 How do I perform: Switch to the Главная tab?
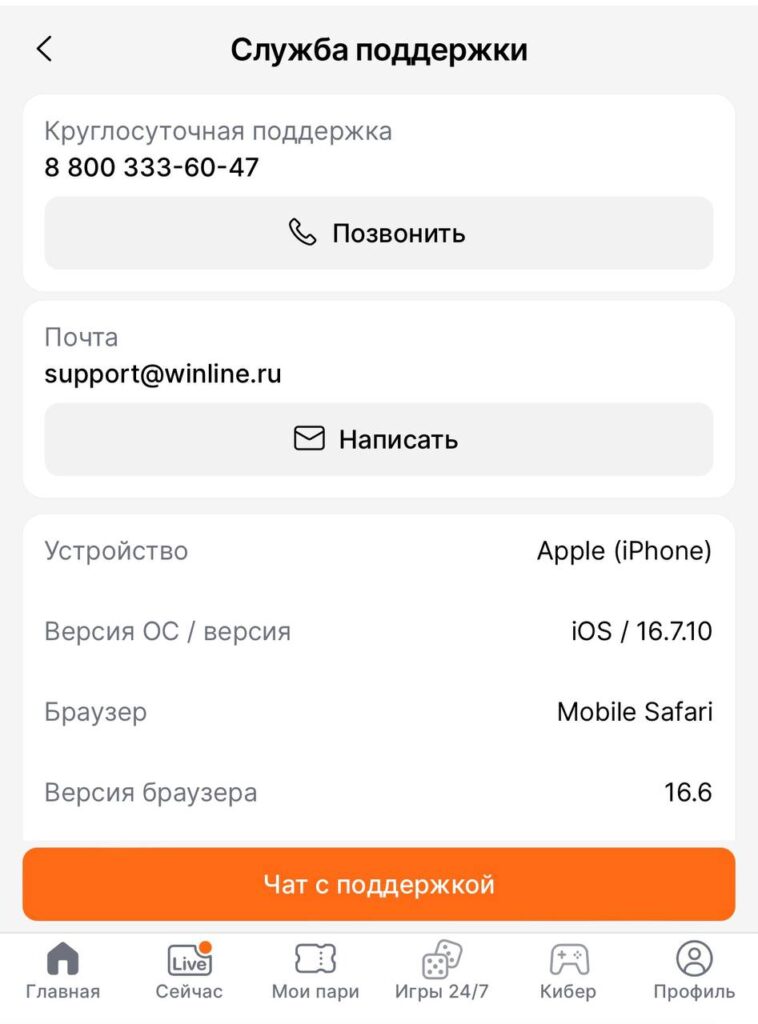pyautogui.click(x=63, y=972)
